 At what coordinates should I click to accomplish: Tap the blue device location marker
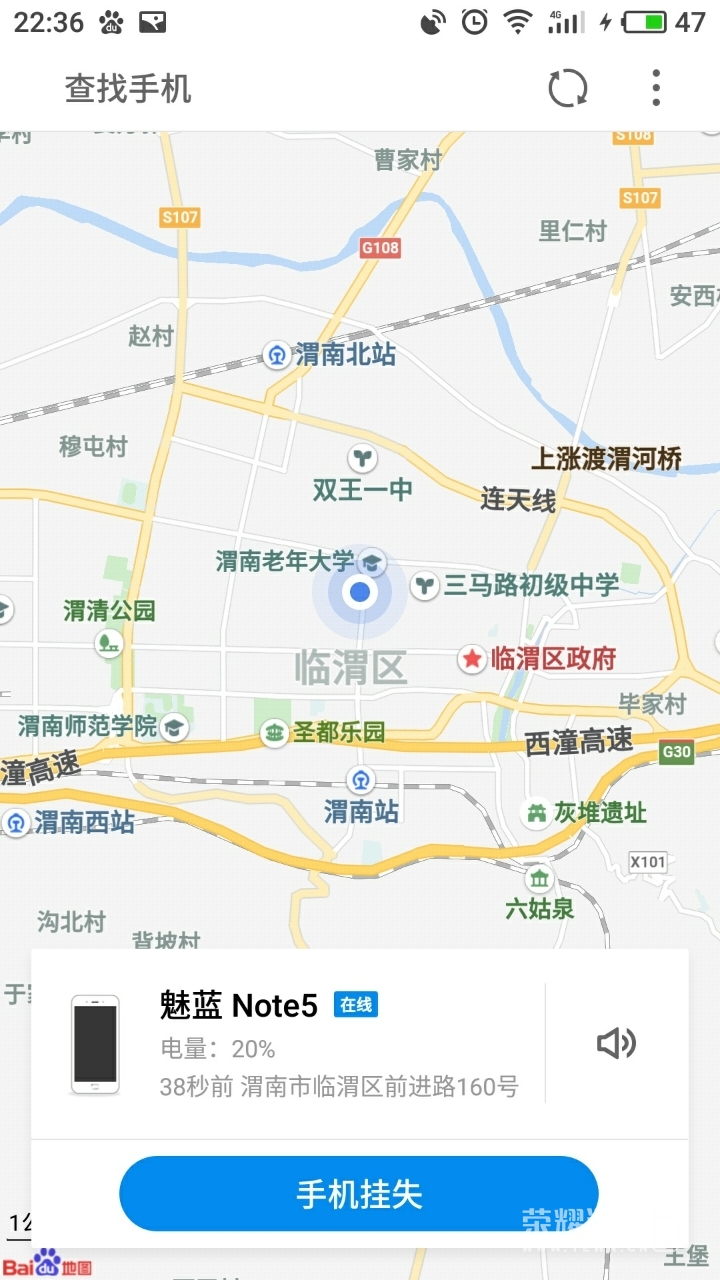point(360,593)
